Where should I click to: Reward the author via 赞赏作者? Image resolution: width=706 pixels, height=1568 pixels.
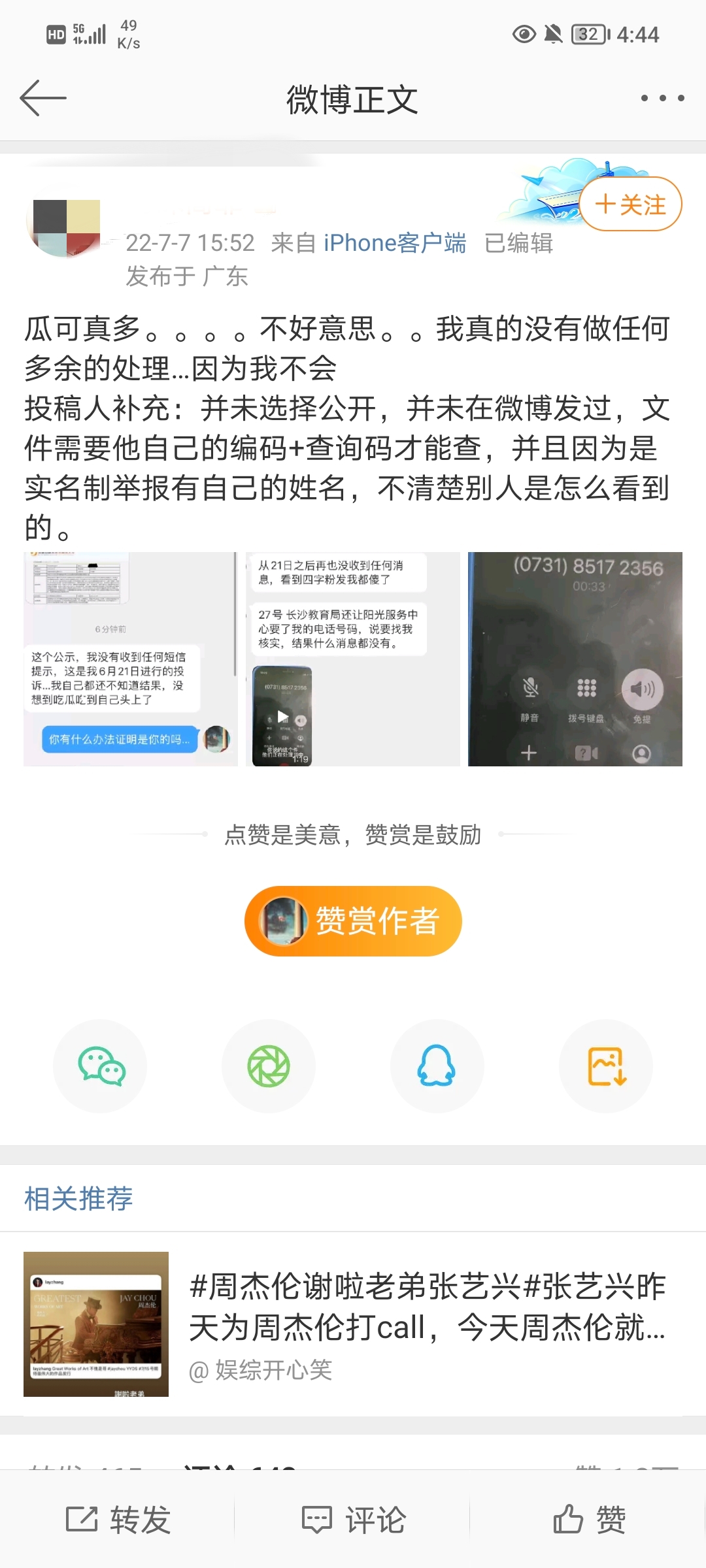[353, 921]
